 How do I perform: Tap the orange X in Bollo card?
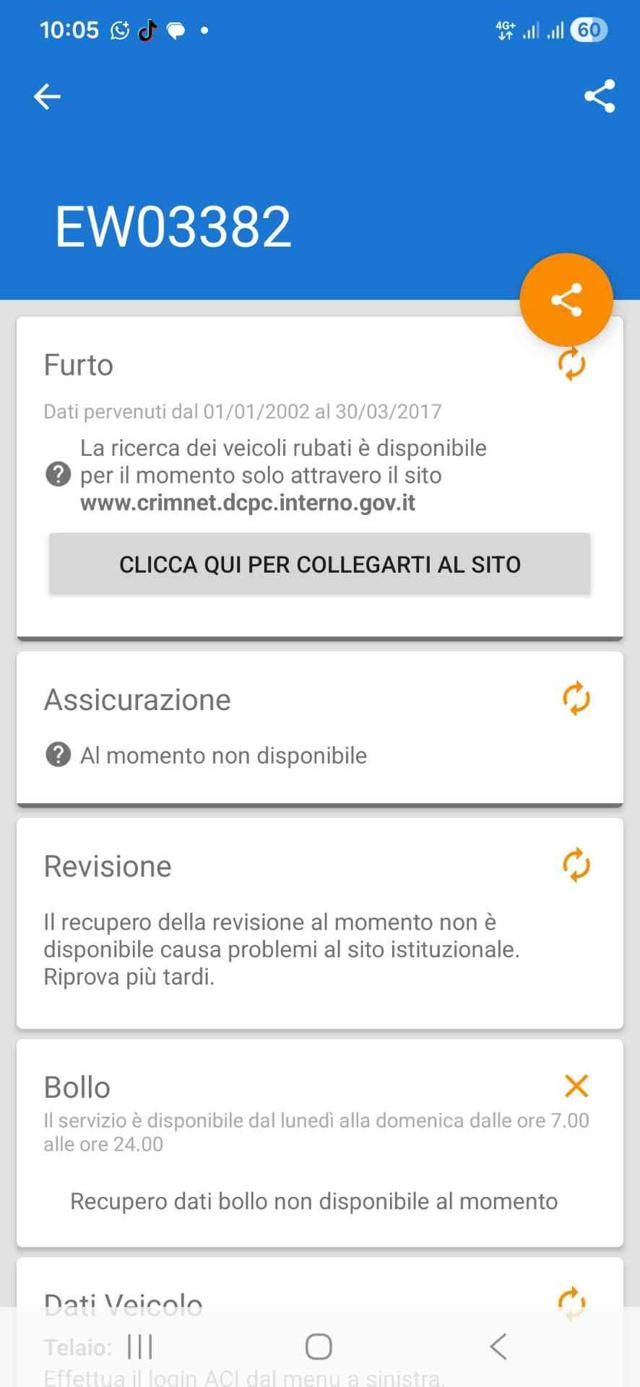point(576,1086)
